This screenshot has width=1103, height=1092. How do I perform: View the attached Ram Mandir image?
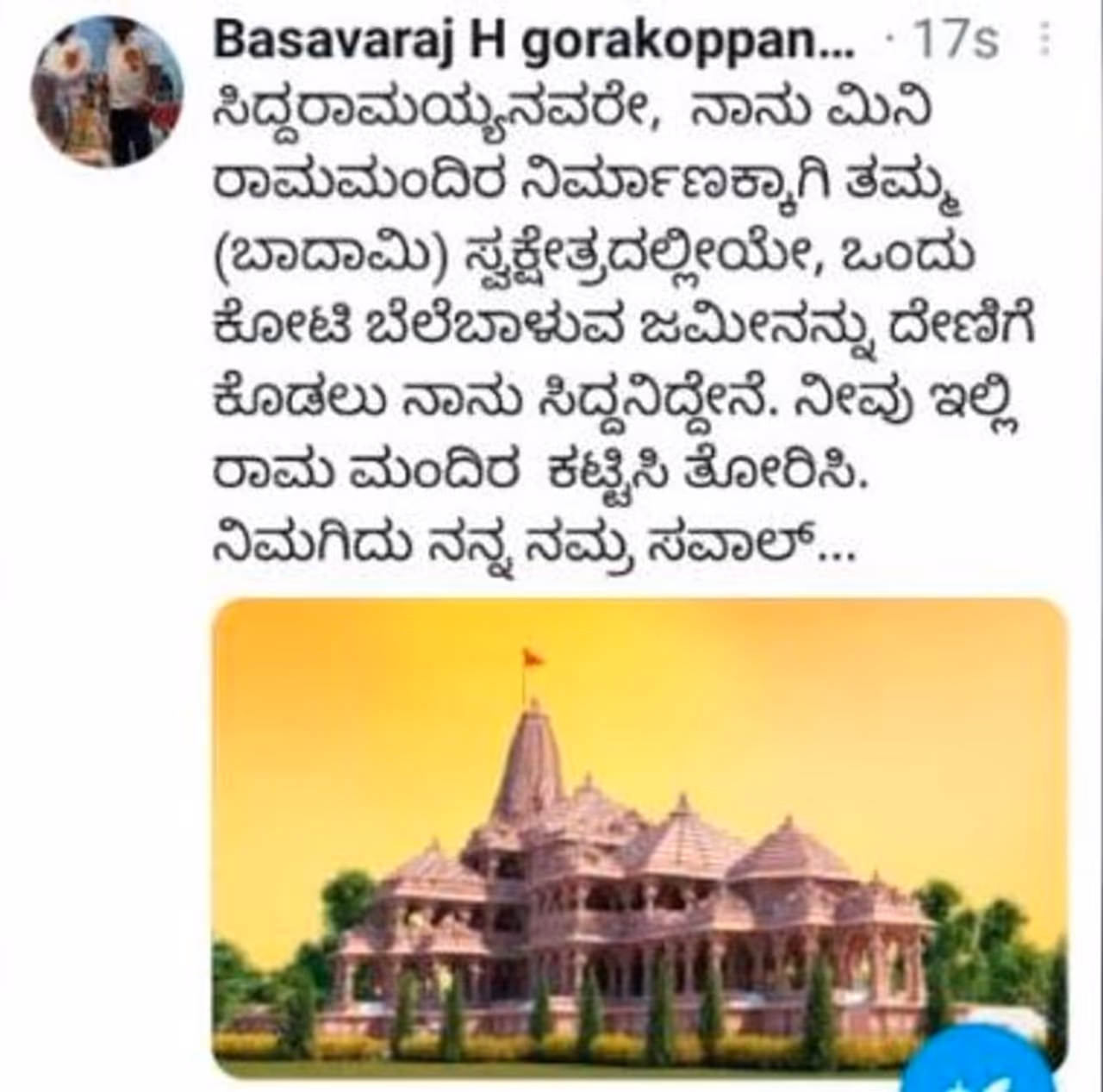point(638,836)
